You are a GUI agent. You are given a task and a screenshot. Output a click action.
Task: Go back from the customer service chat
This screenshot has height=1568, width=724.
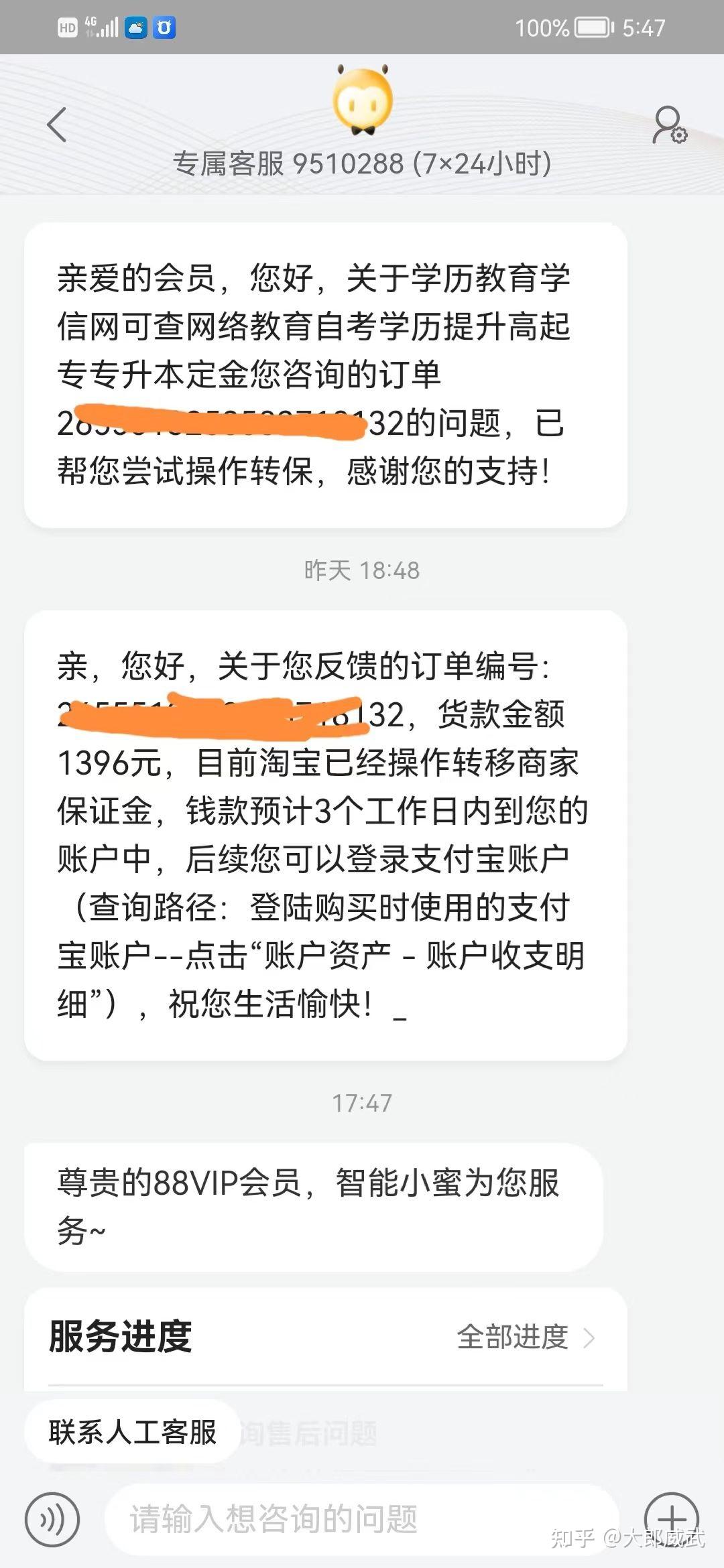pos(57,125)
